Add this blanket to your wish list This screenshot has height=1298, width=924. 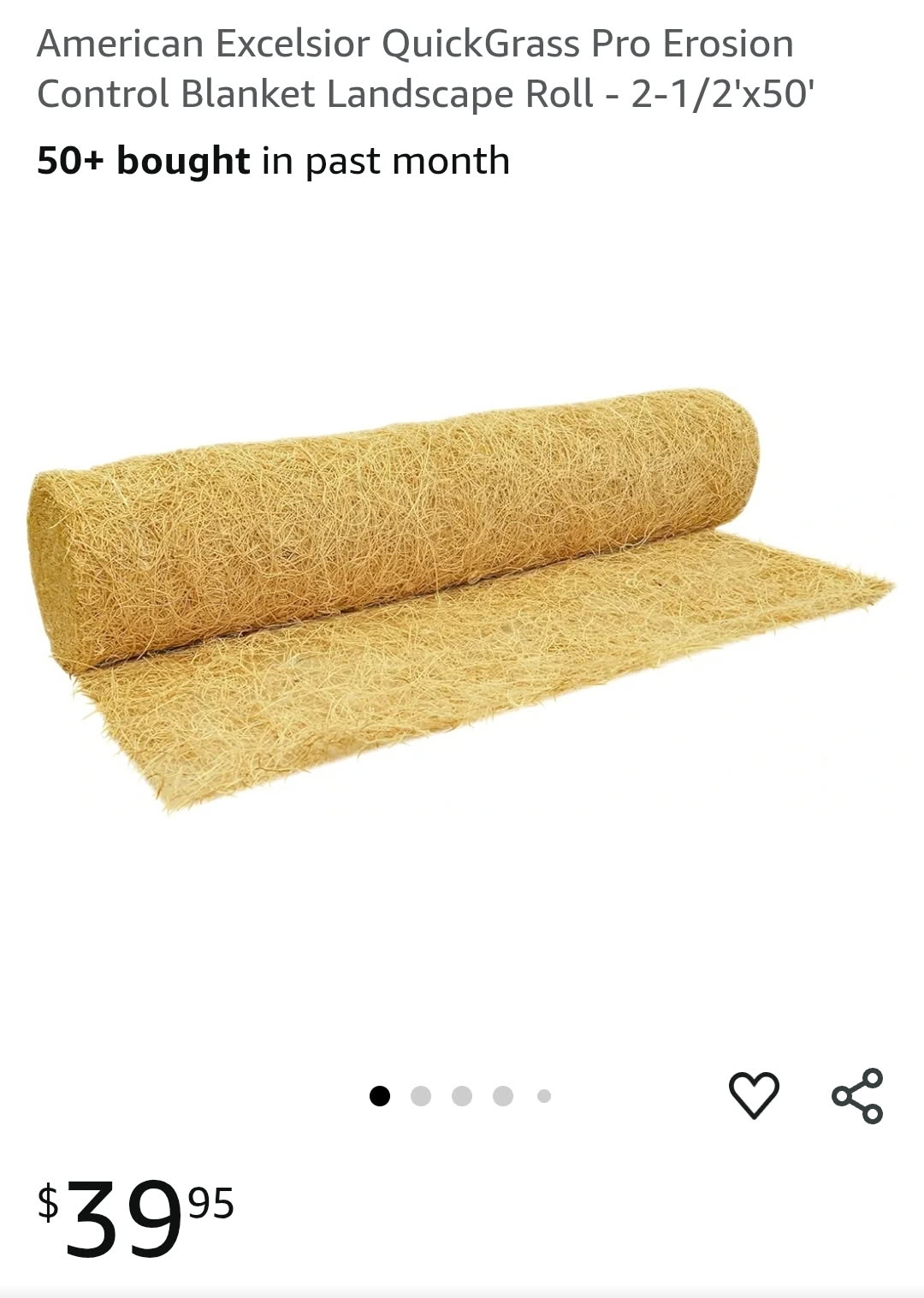(754, 1094)
